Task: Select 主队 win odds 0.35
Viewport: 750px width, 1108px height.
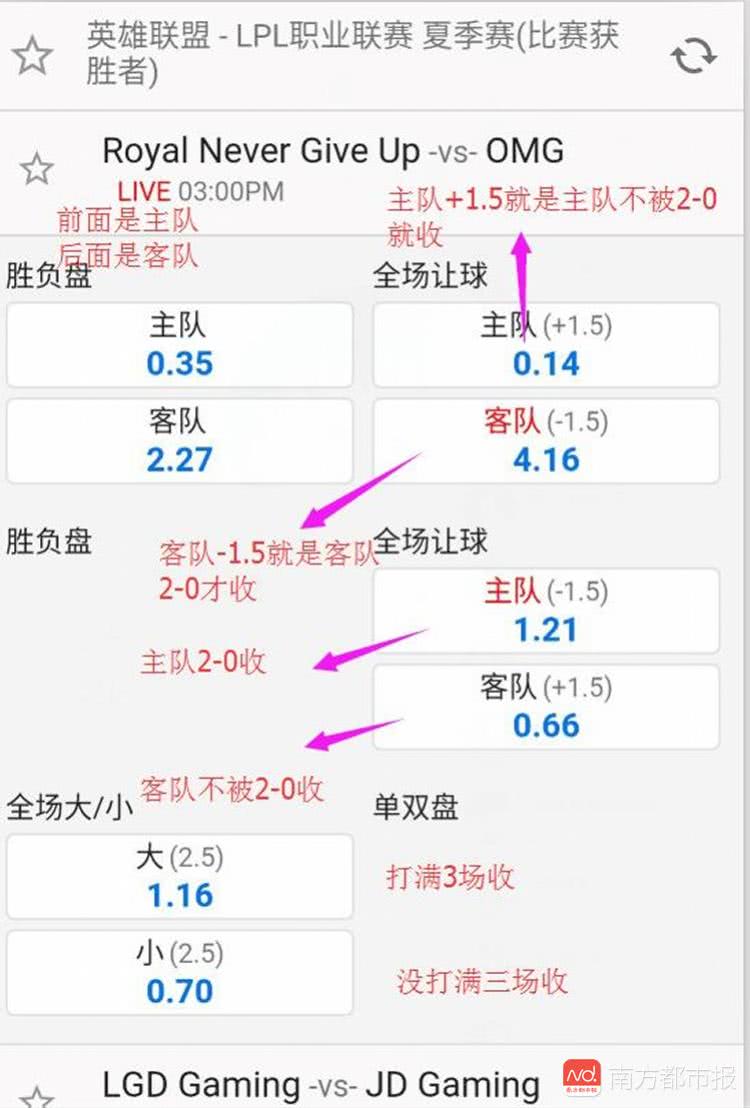Action: coord(180,345)
